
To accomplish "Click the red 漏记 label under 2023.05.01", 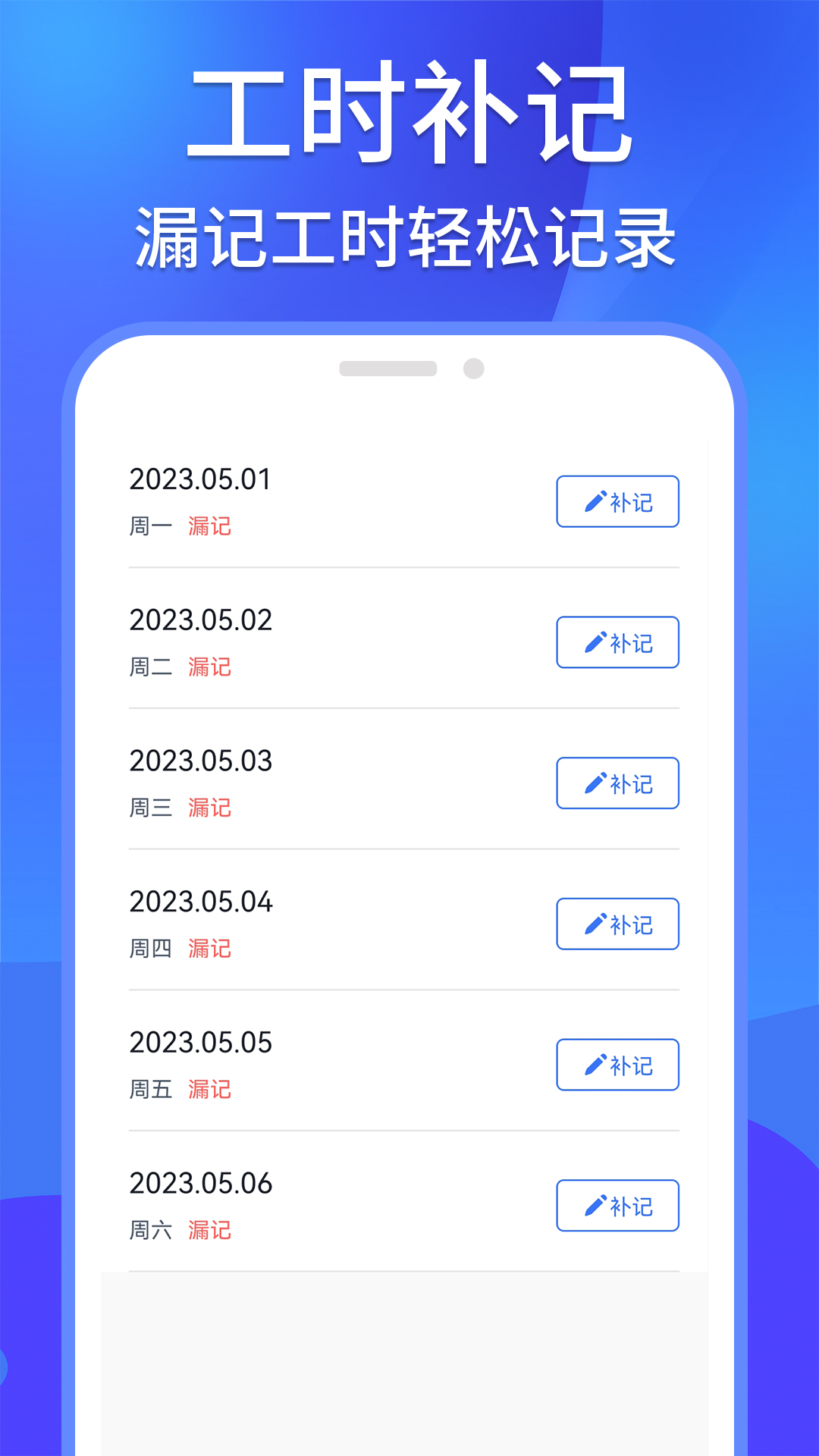I will coord(210,526).
